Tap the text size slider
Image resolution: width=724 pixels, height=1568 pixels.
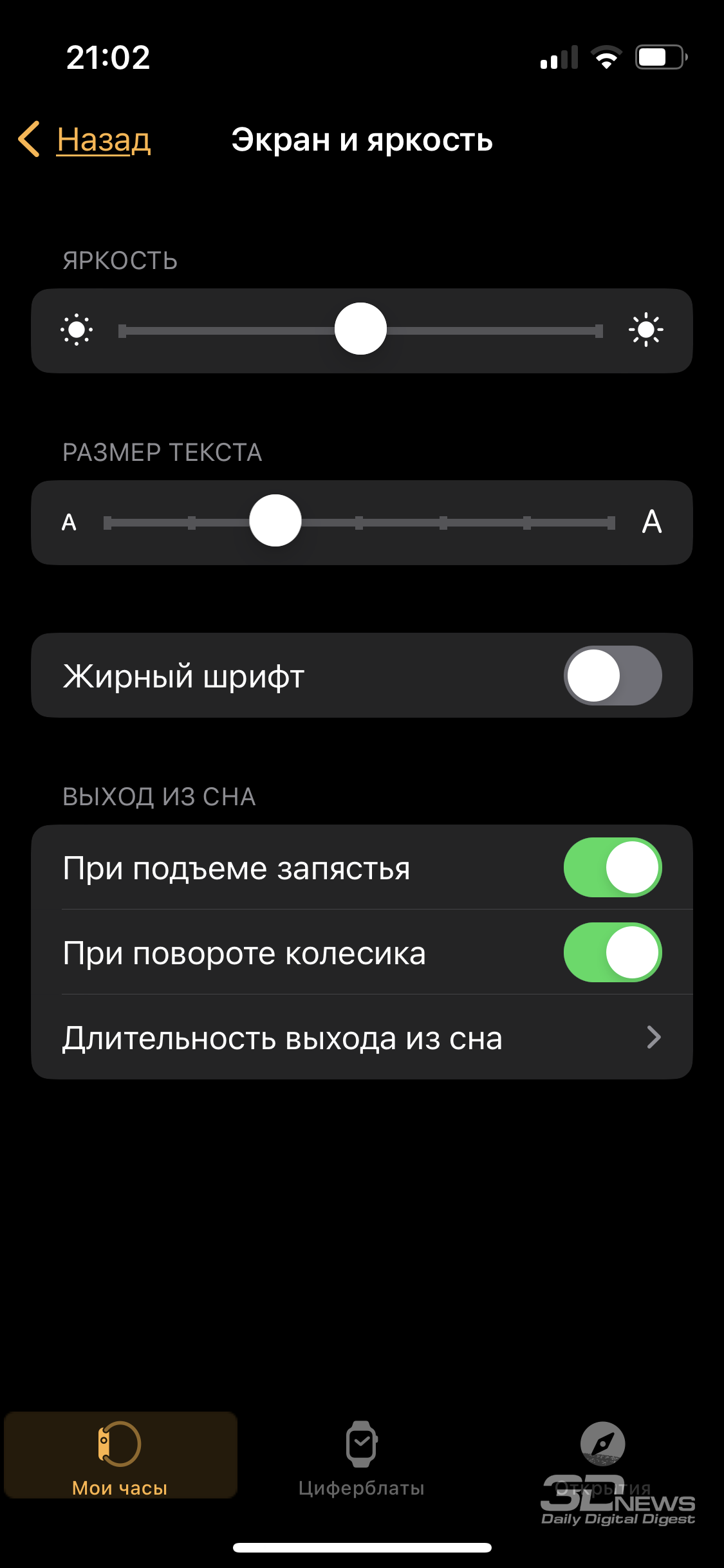[359, 522]
